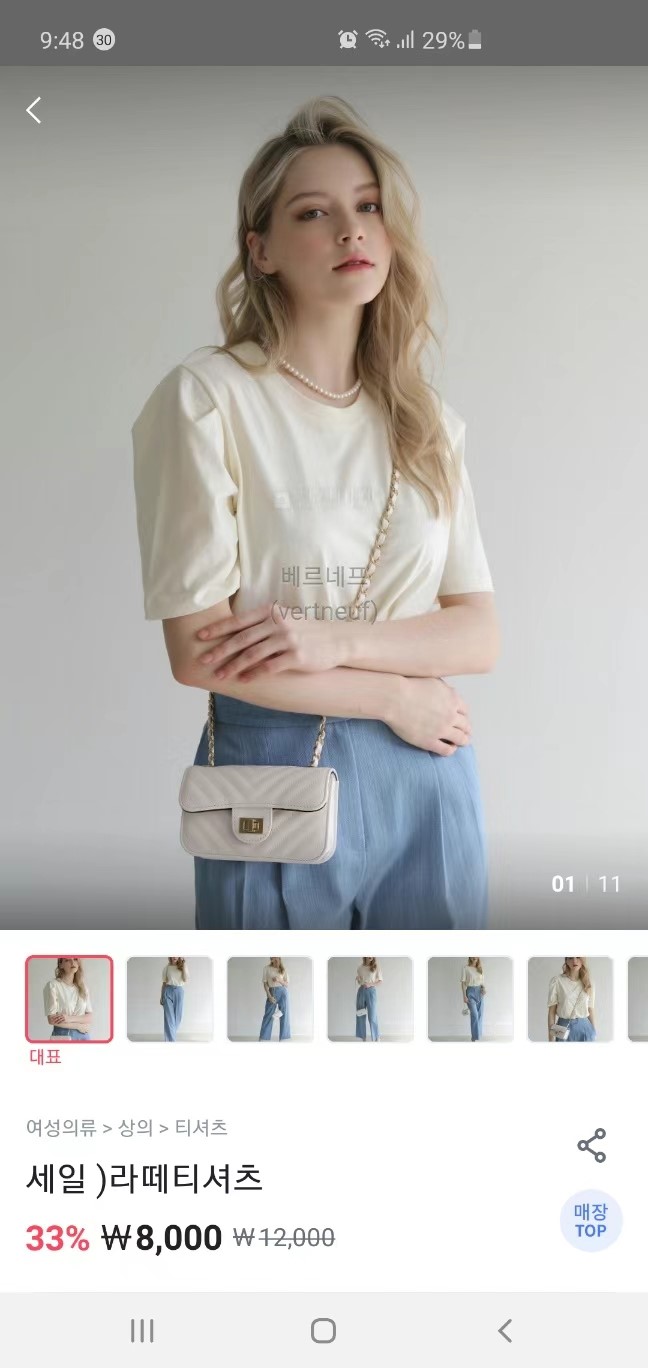The image size is (648, 1368).
Task: Share this product via share icon
Action: 591,1146
